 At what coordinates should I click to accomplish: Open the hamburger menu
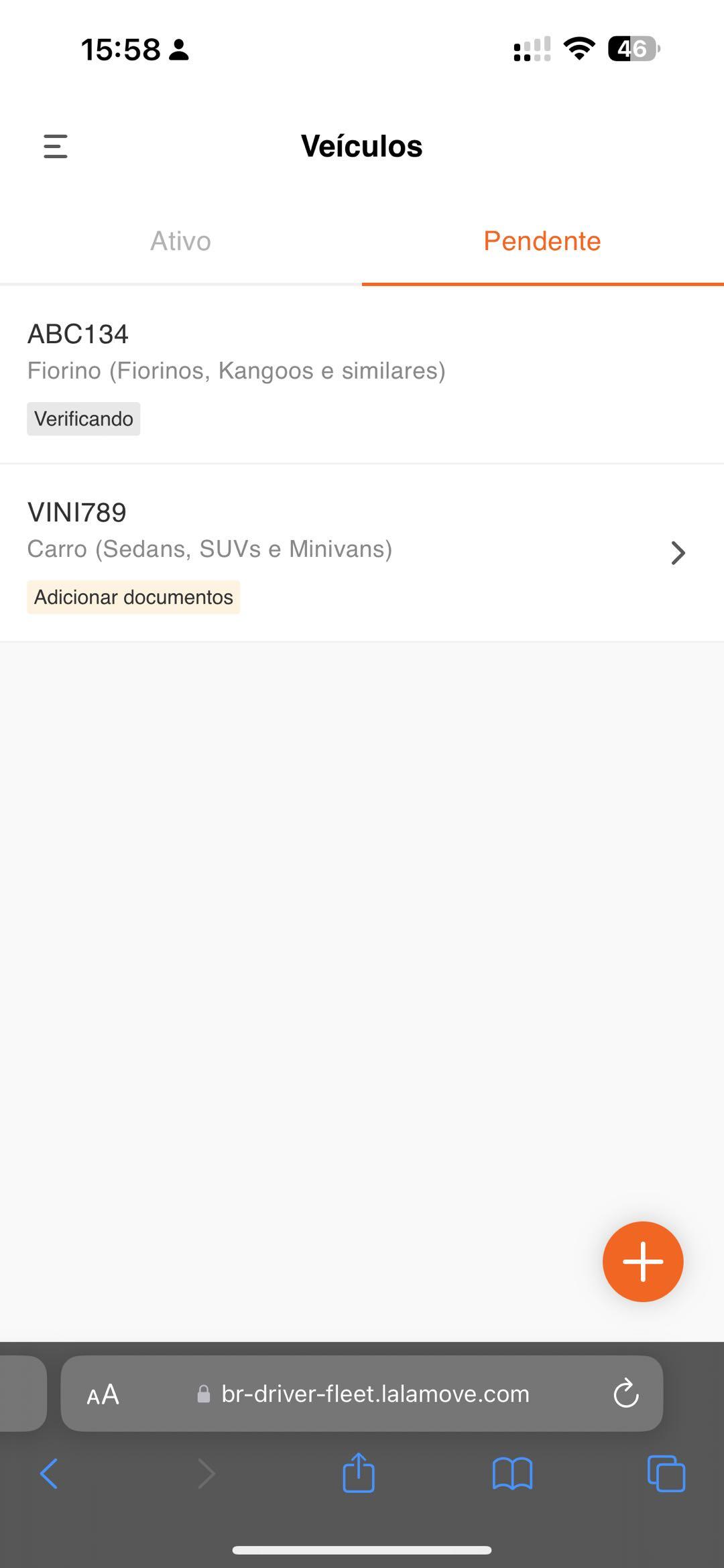pos(56,146)
